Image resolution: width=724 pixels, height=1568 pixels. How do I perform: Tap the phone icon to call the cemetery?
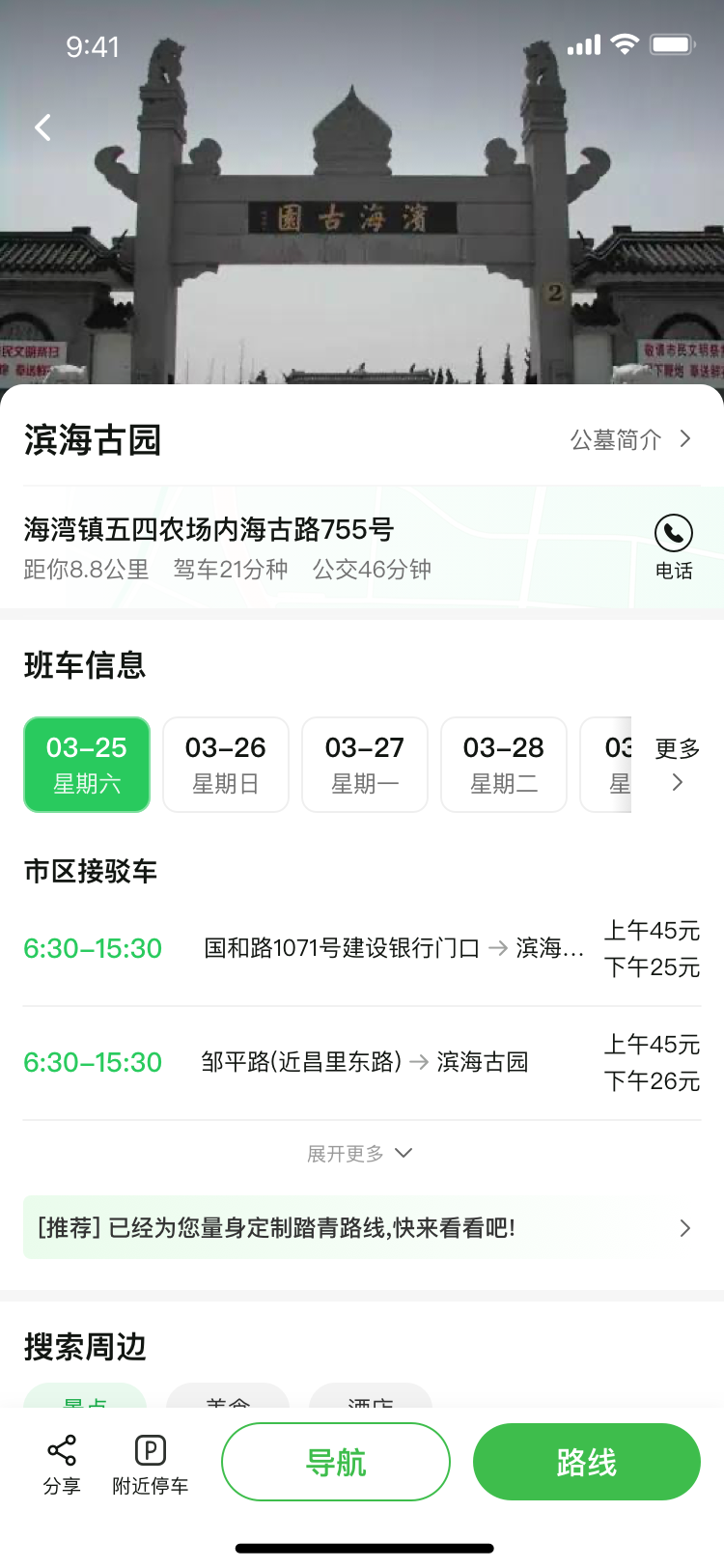(x=673, y=534)
